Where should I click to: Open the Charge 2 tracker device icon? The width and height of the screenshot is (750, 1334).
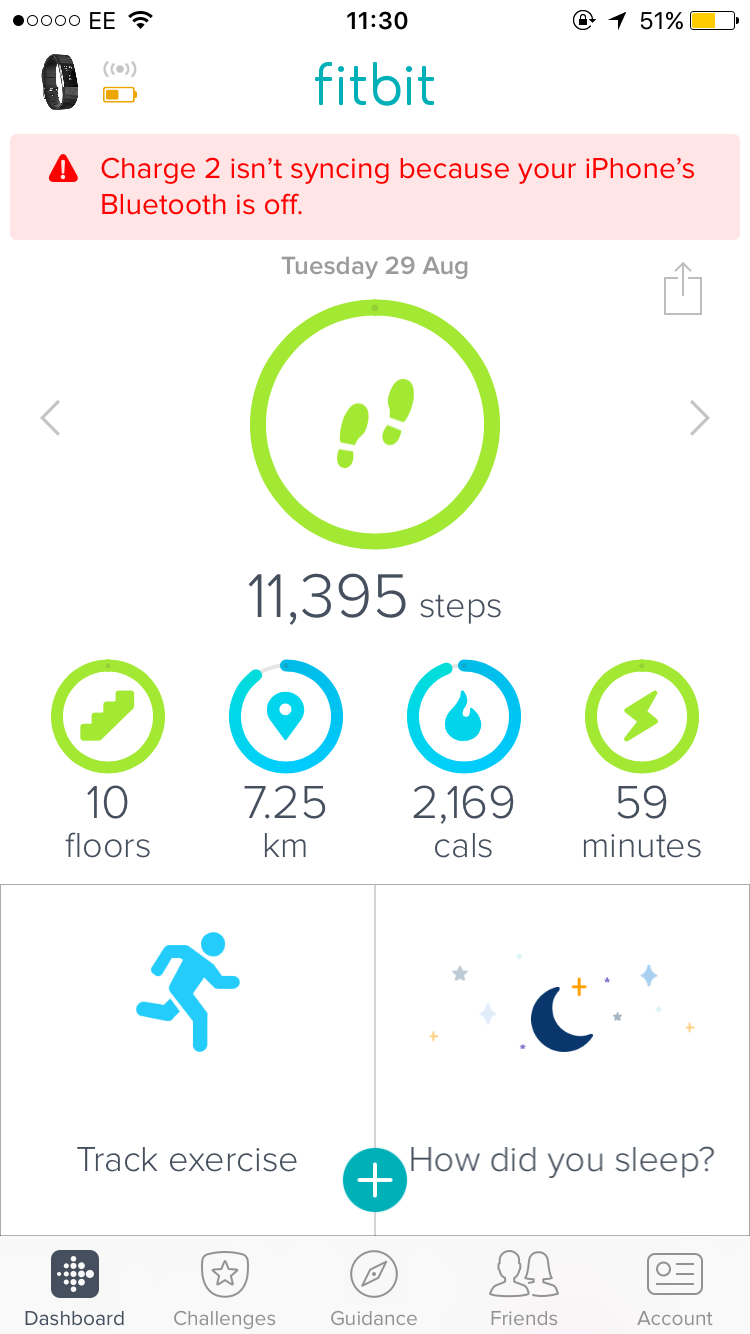pos(61,82)
